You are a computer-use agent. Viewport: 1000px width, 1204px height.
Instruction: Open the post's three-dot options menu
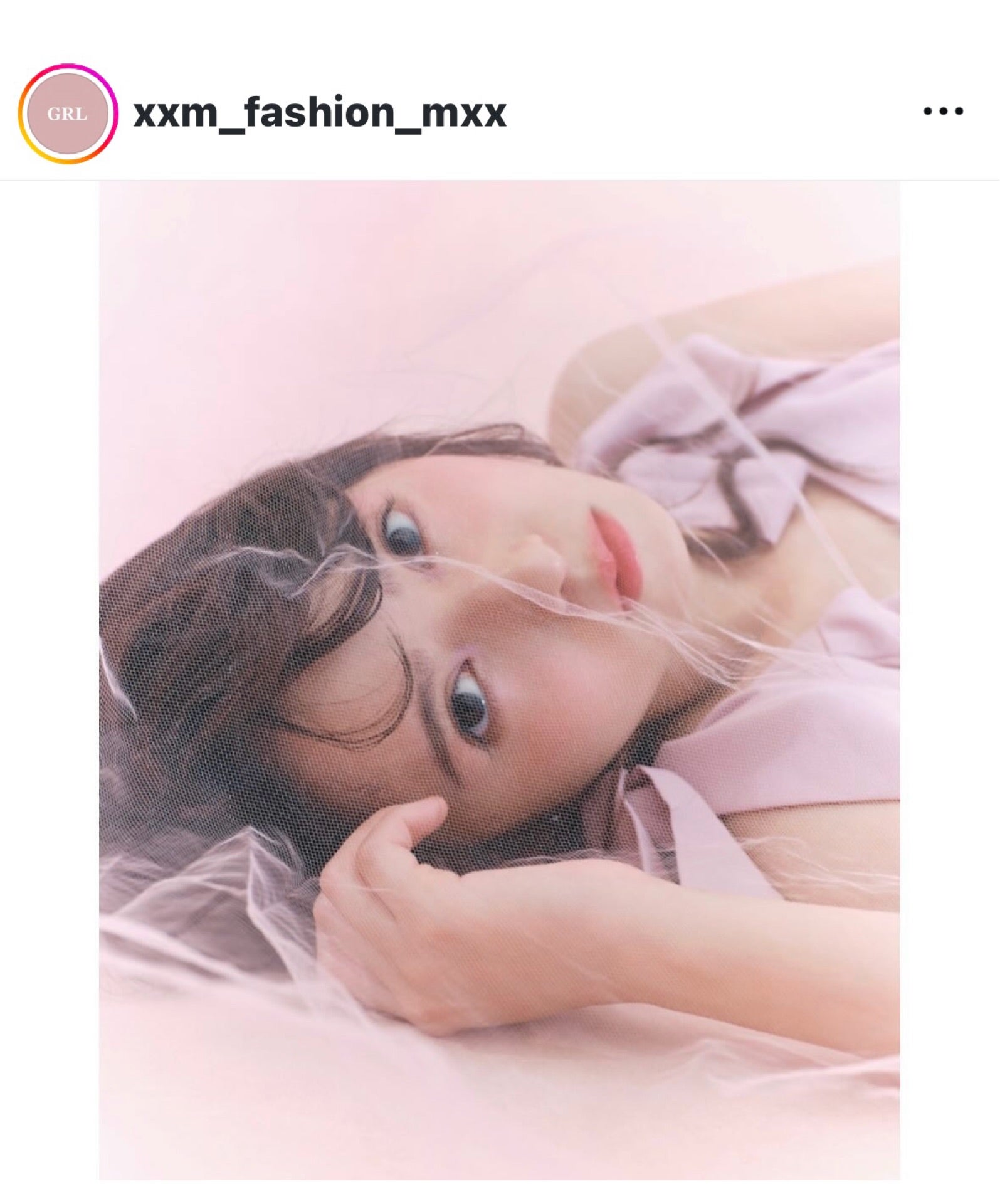coord(943,112)
